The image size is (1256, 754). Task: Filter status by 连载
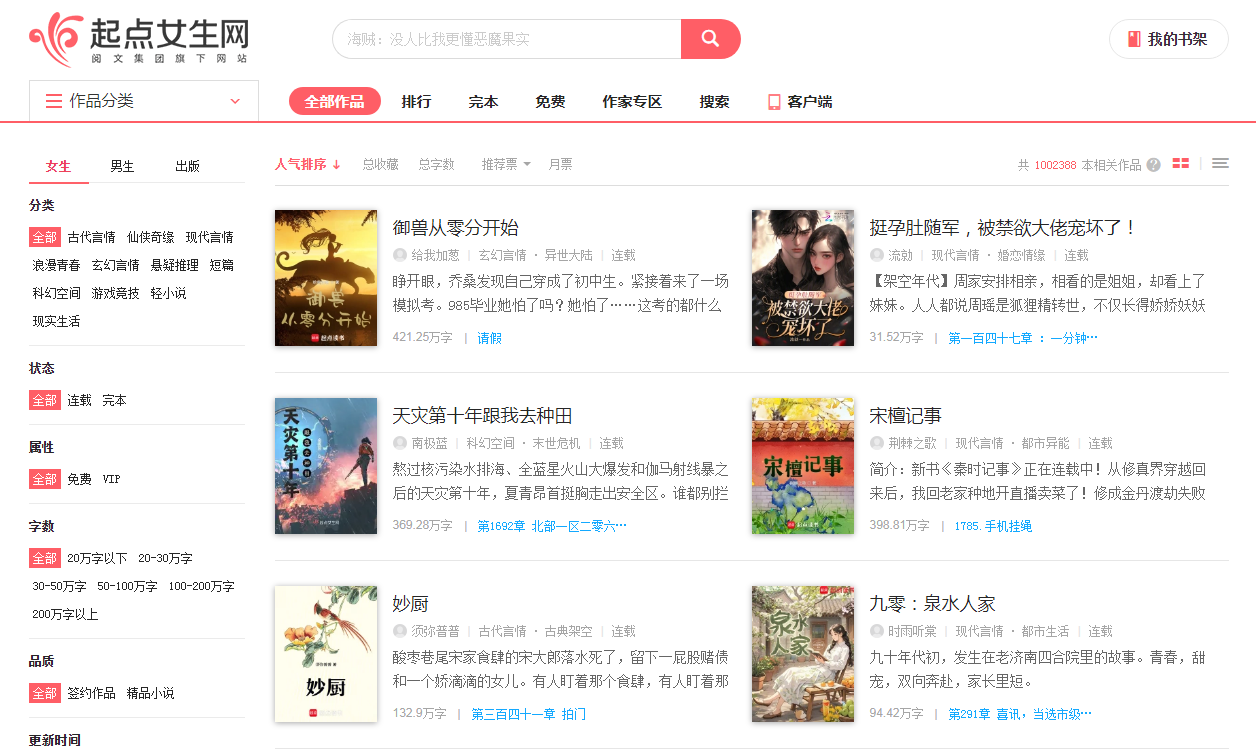click(x=79, y=400)
